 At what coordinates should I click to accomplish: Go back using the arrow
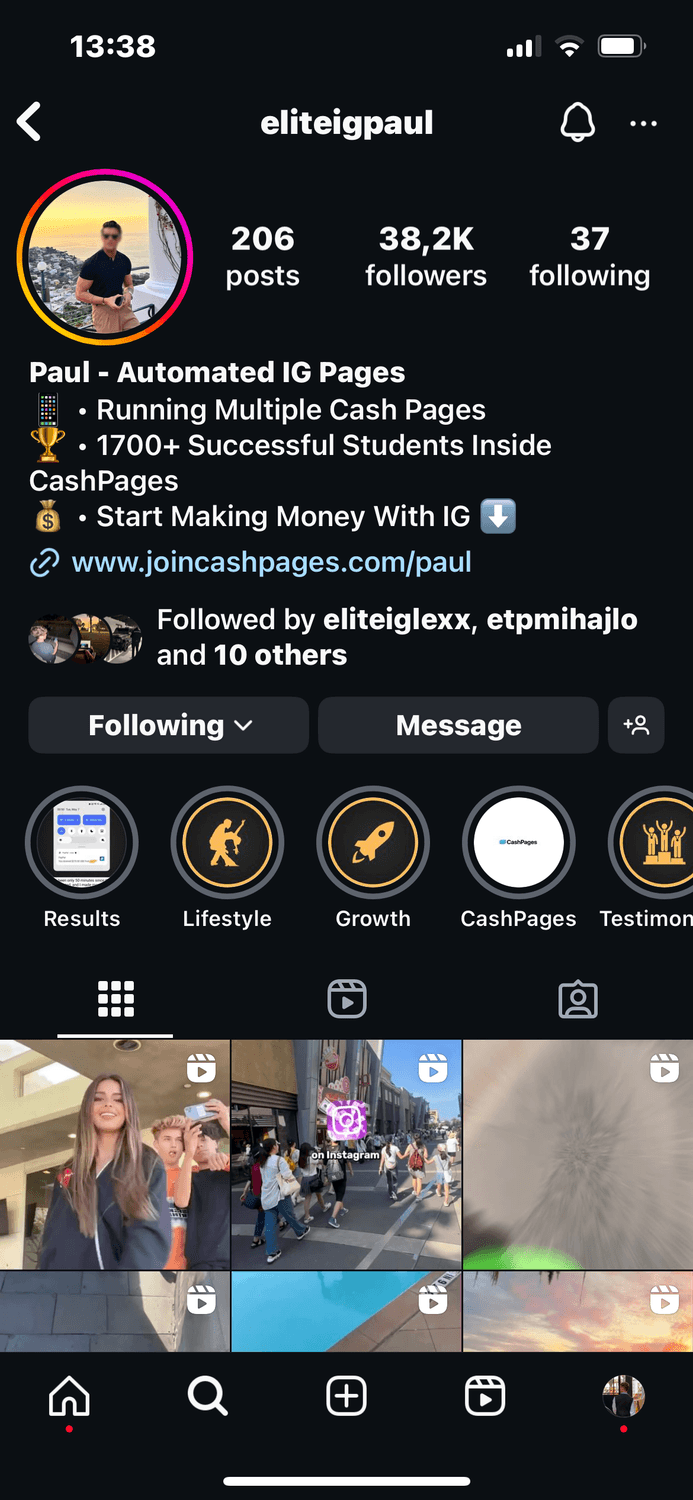click(30, 123)
